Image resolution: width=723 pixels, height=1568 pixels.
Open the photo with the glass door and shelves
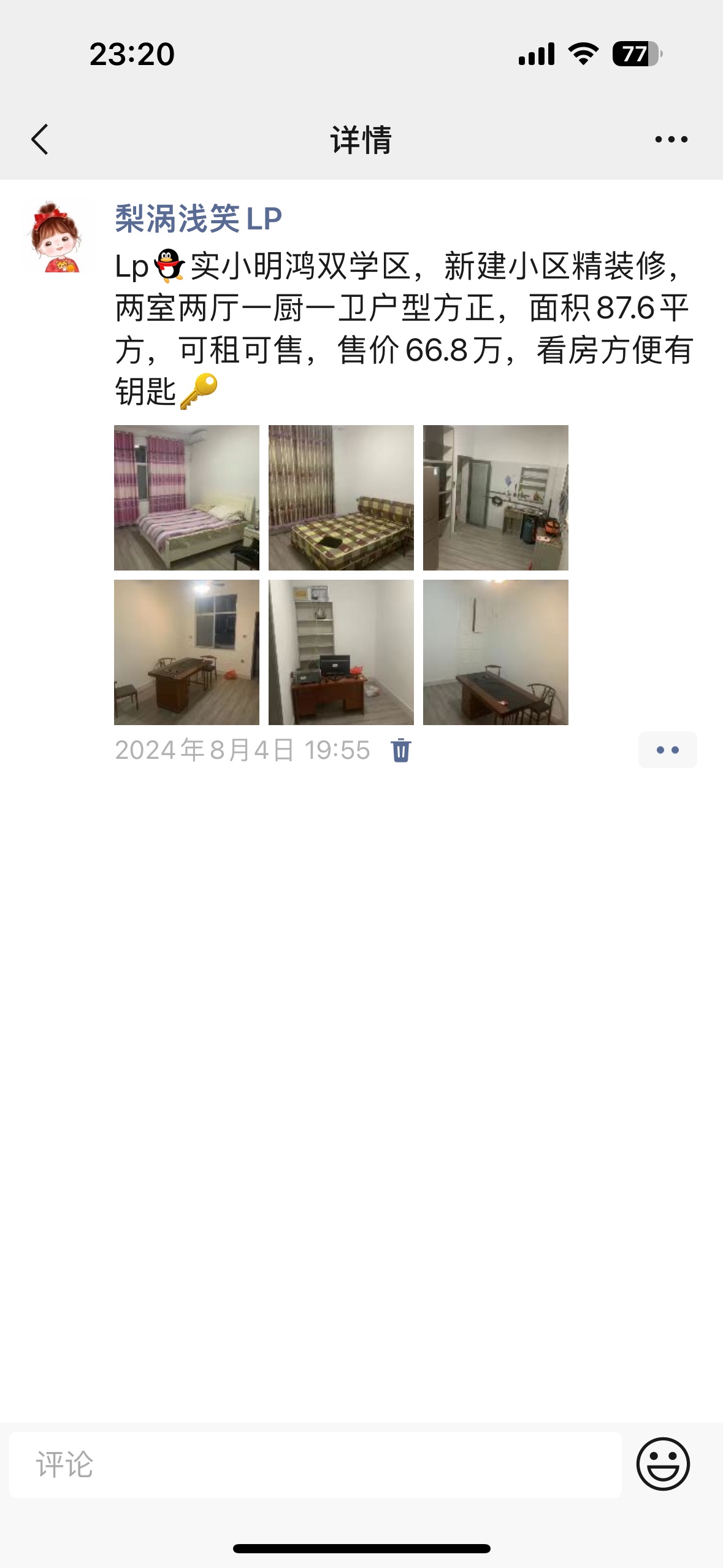point(495,498)
